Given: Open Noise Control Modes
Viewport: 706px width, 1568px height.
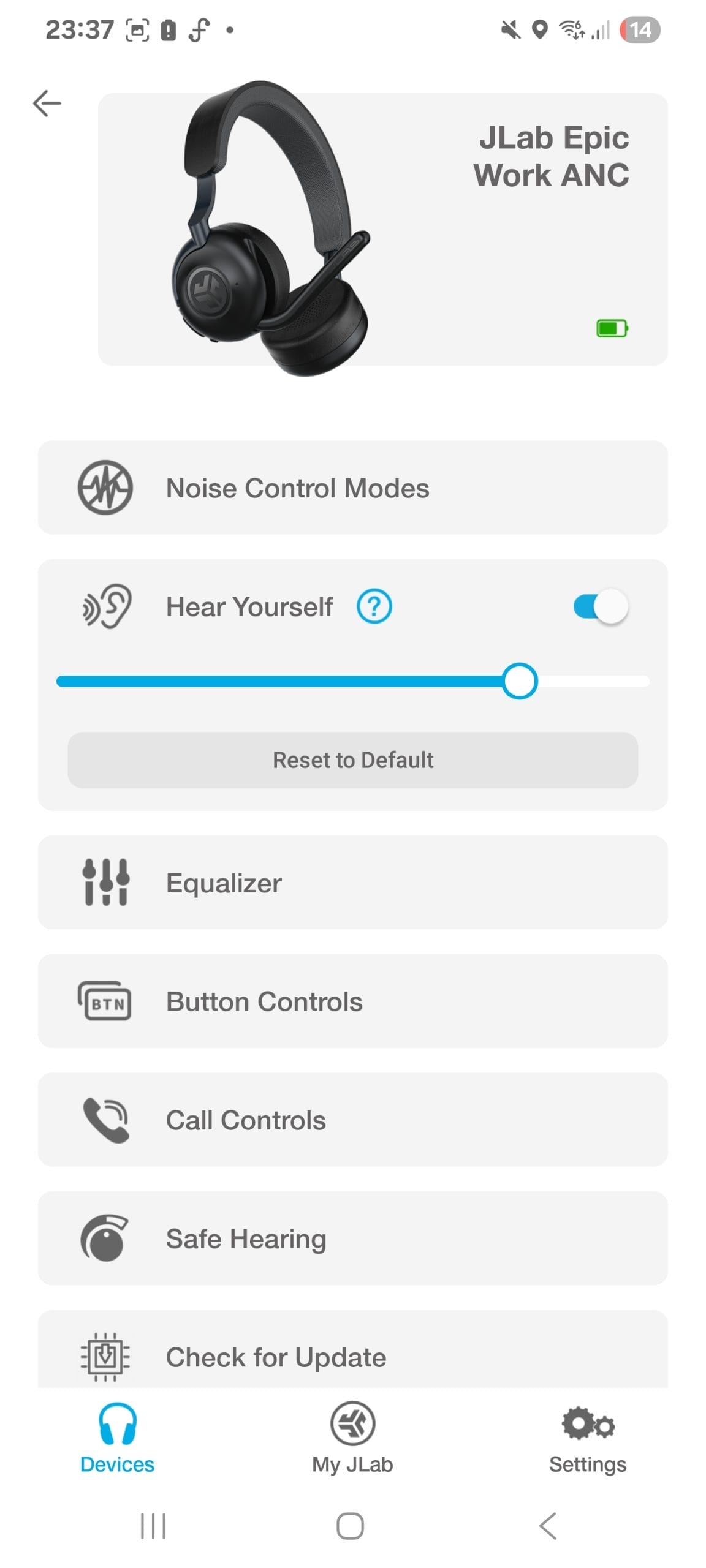Looking at the screenshot, I should coord(352,488).
